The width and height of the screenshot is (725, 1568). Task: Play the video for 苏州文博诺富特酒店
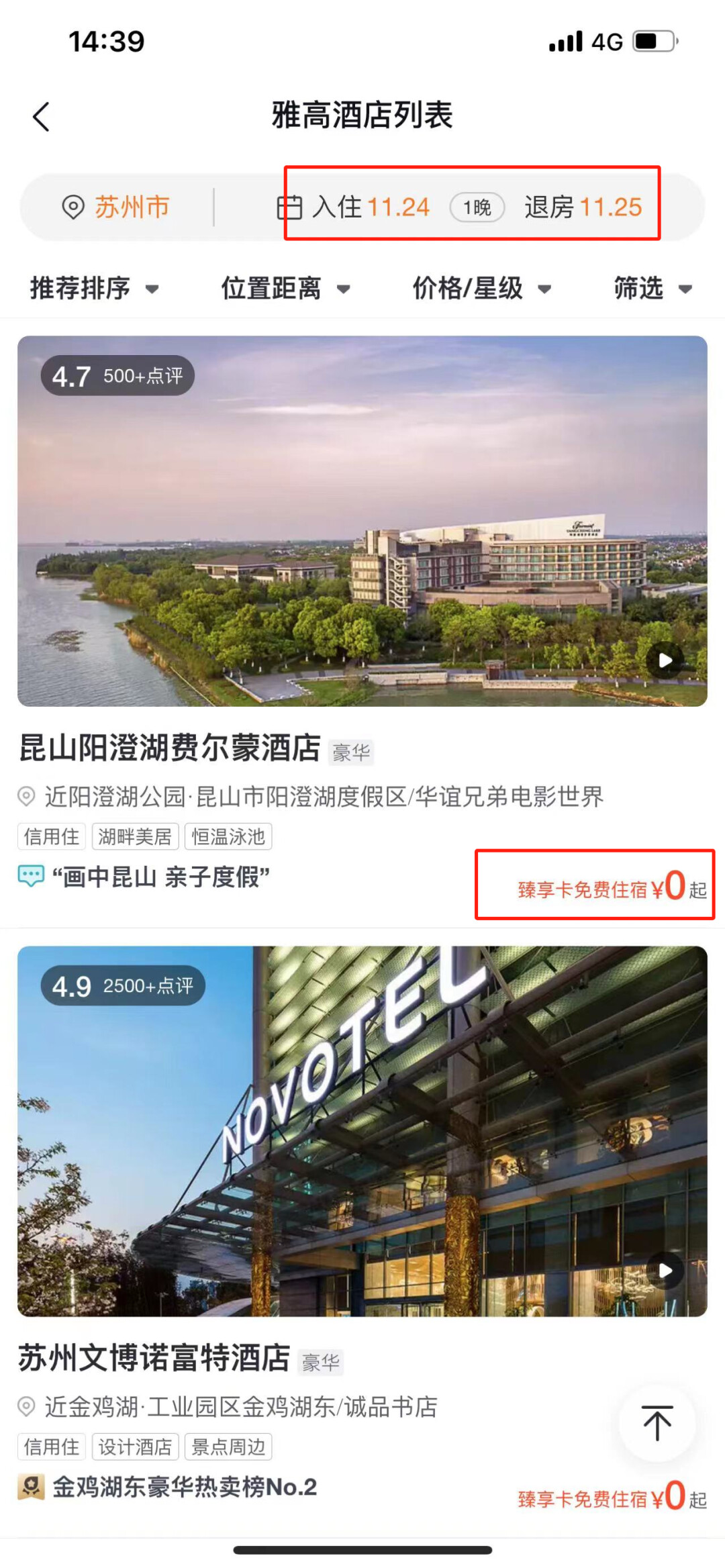pos(665,1271)
